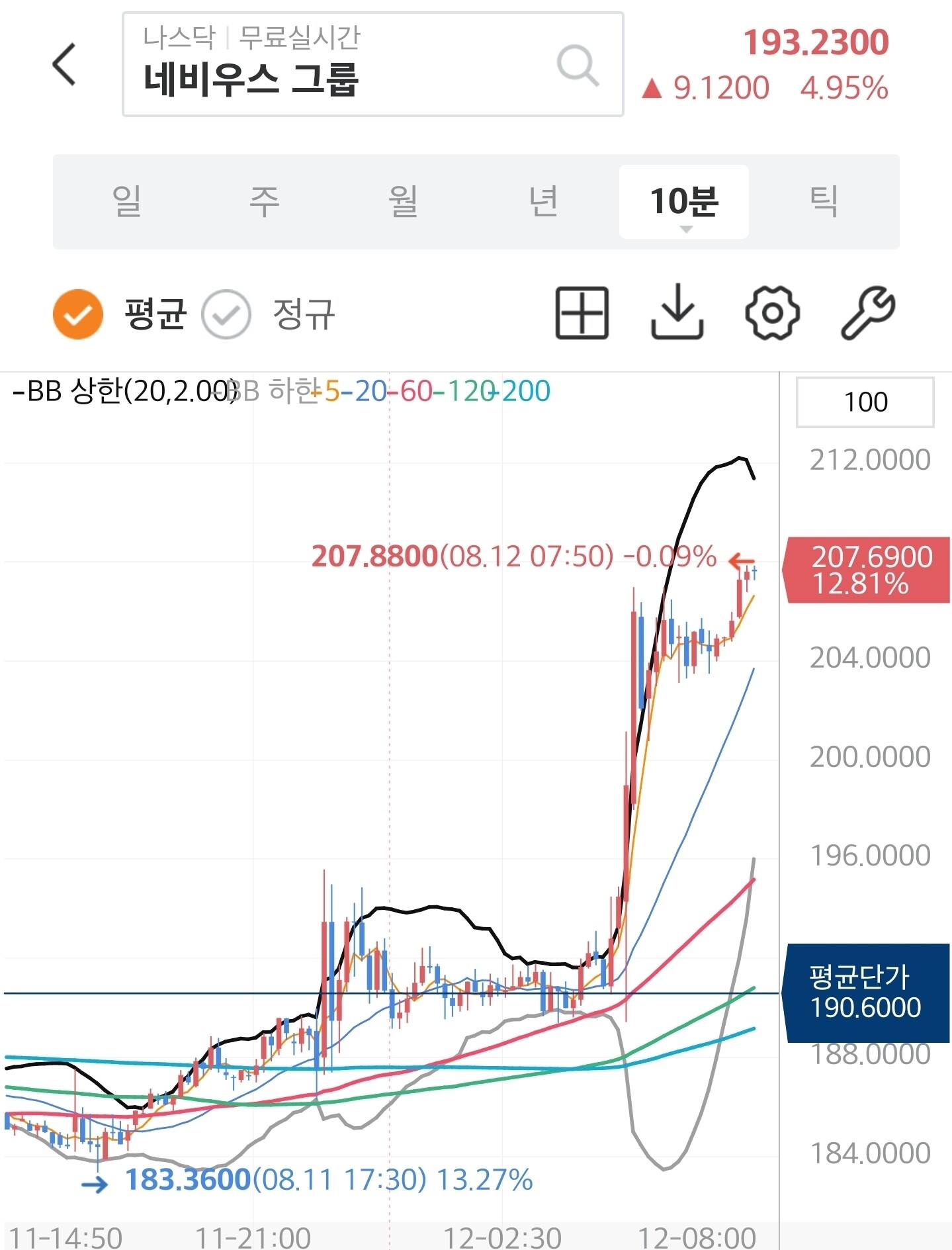Go back with the left arrow
The height and width of the screenshot is (1250, 952).
coord(64,64)
